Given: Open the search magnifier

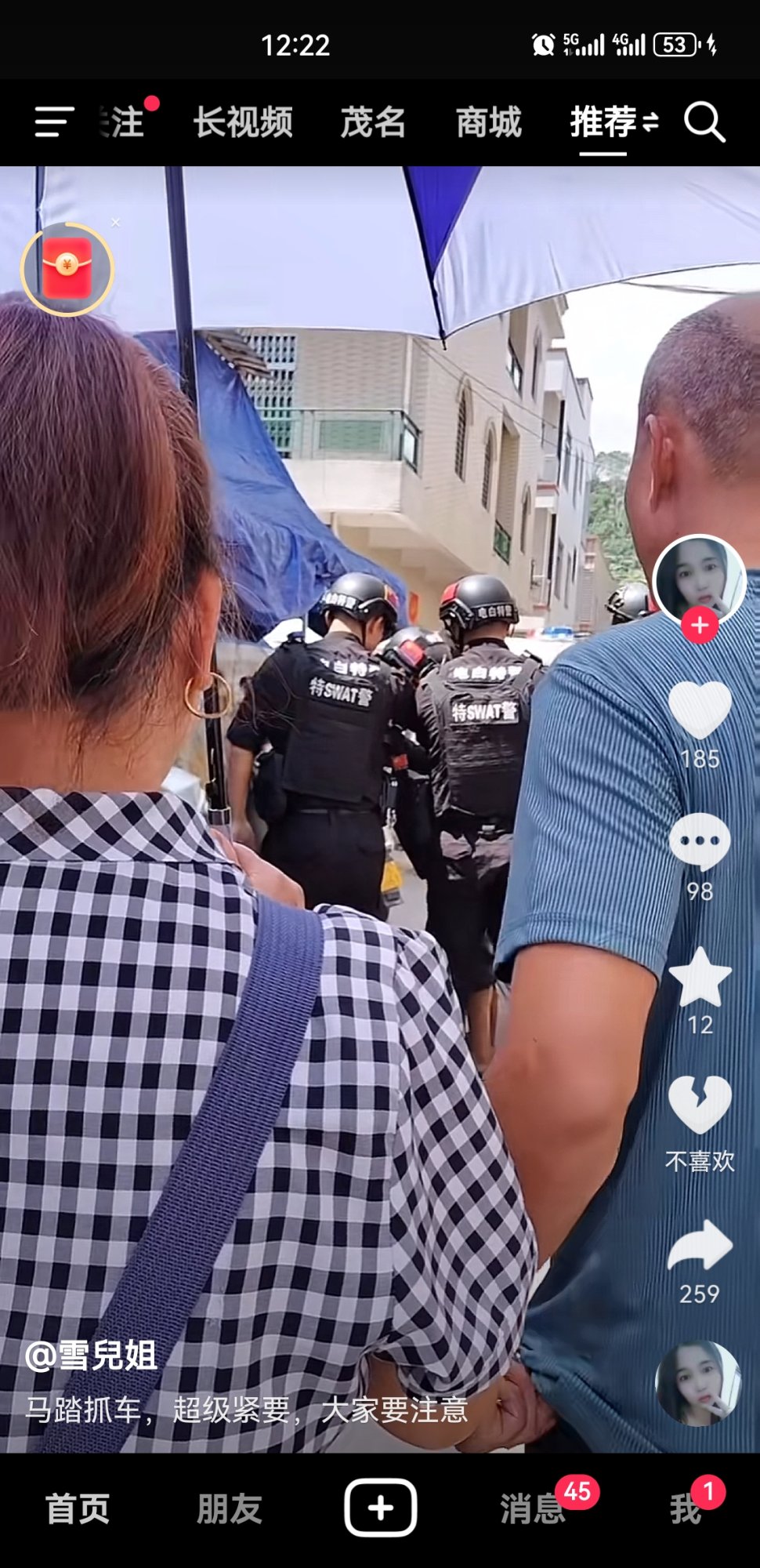Looking at the screenshot, I should pos(704,122).
